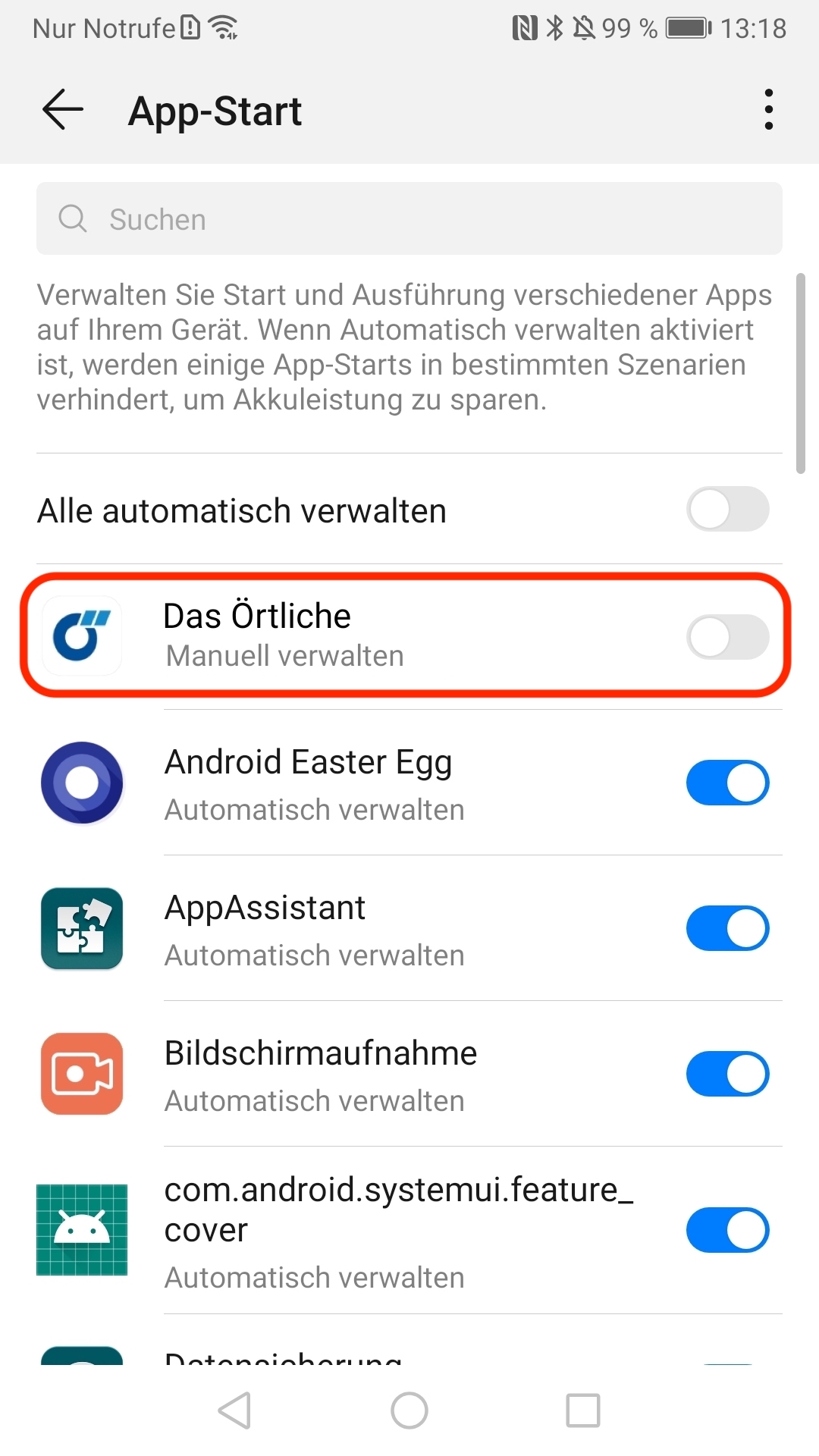This screenshot has width=819, height=1456.
Task: Go back from App-Start screen
Action: click(63, 110)
